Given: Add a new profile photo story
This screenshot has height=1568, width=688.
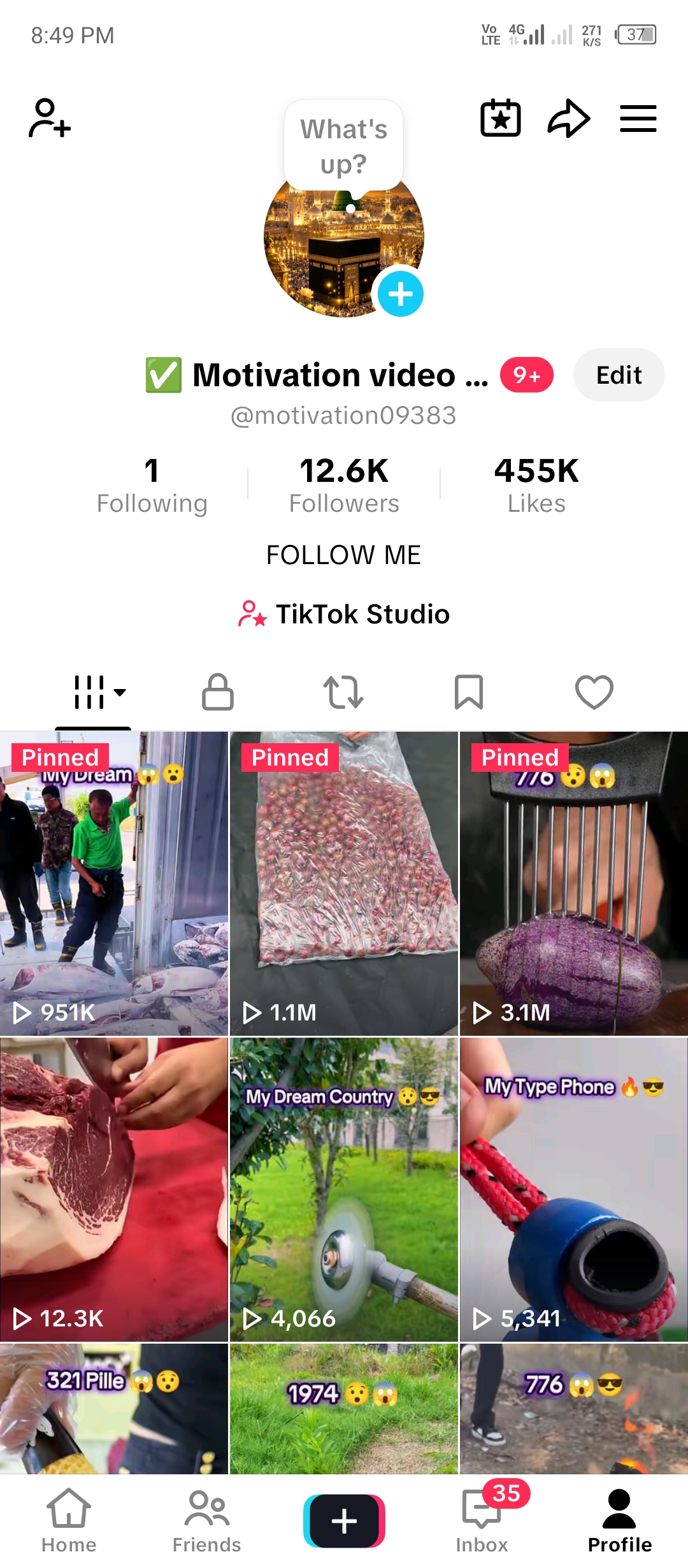Looking at the screenshot, I should click(x=401, y=294).
